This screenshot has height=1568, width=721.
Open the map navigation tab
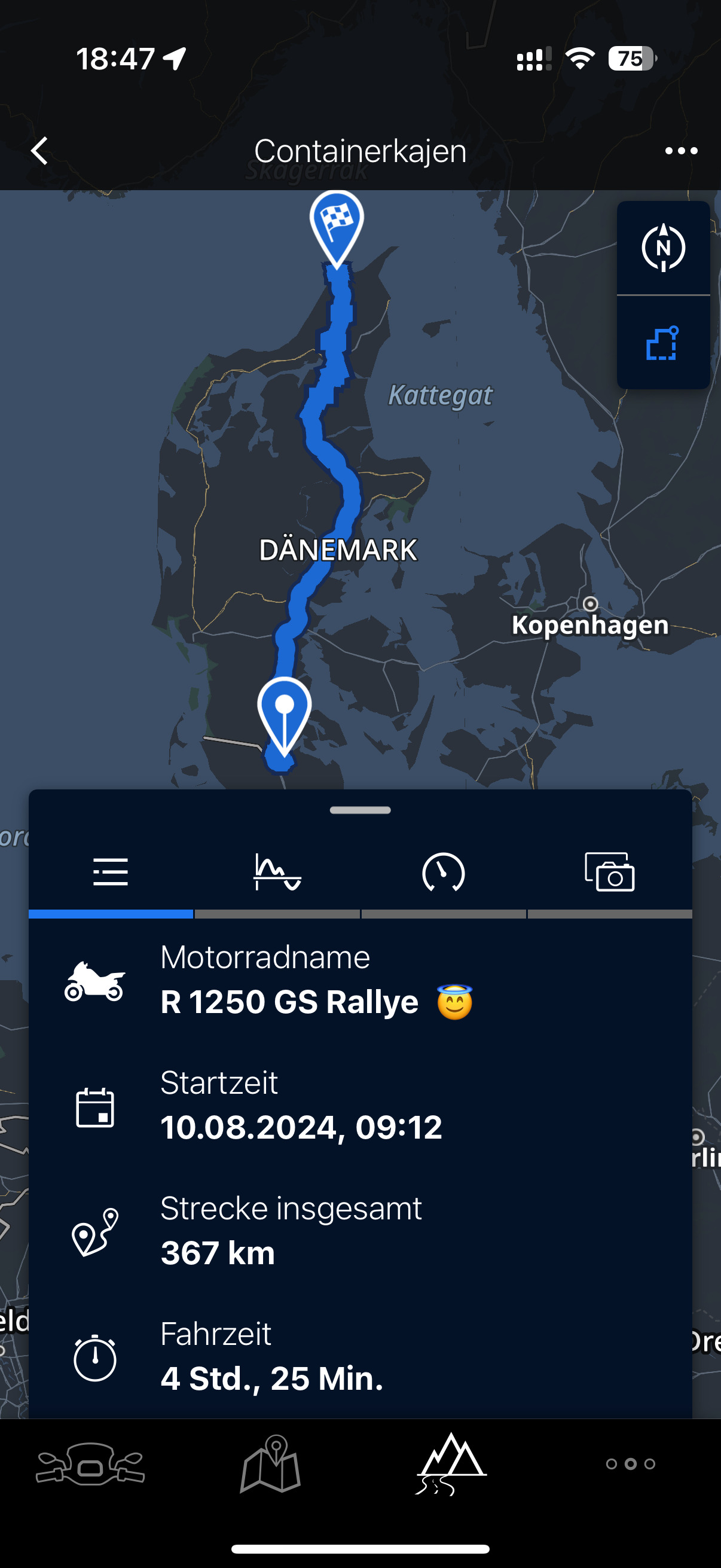pyautogui.click(x=271, y=1463)
